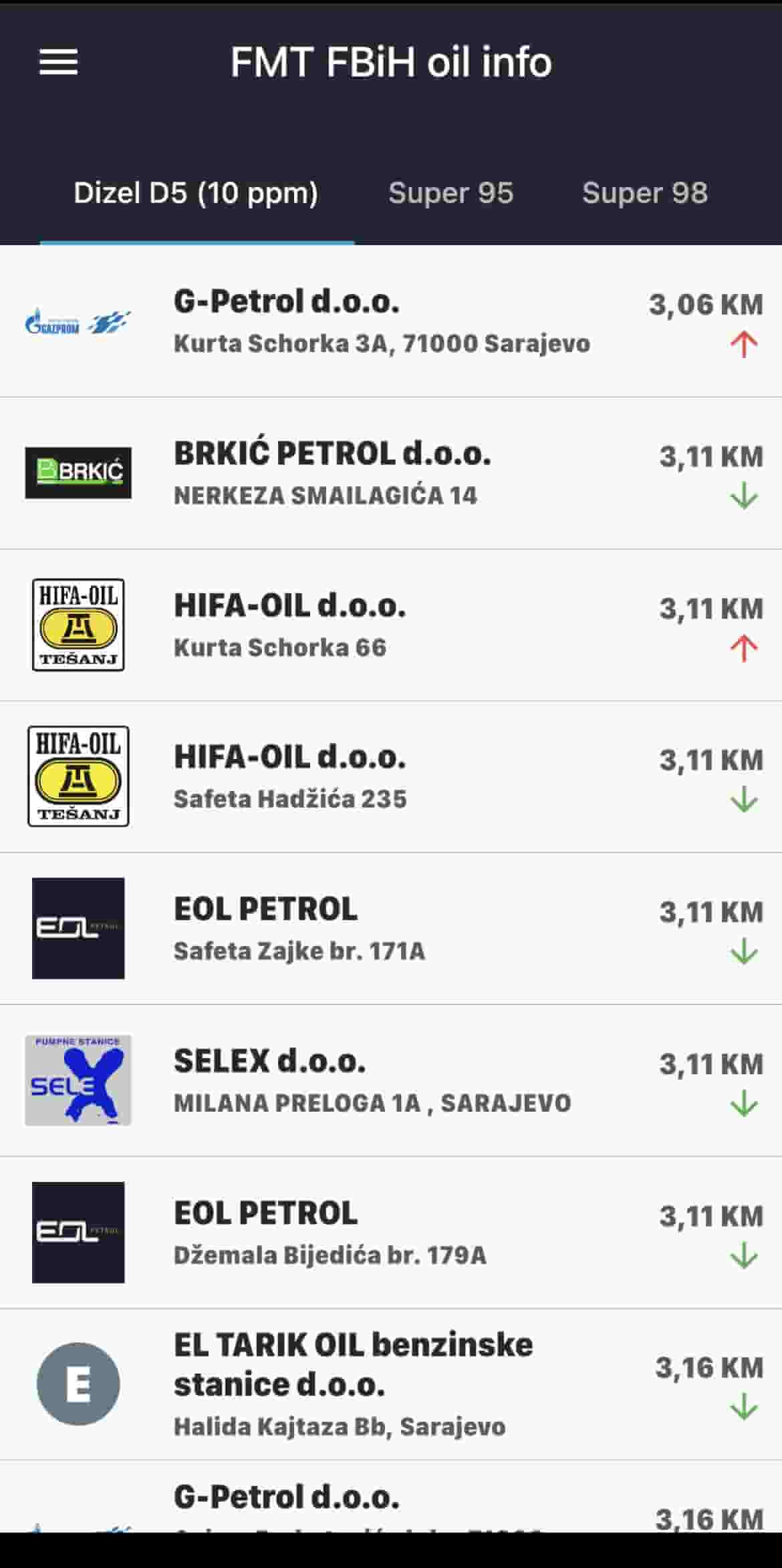782x1568 pixels.
Task: Click the red up arrow beside HIFA-OIL price
Action: pyautogui.click(x=744, y=649)
